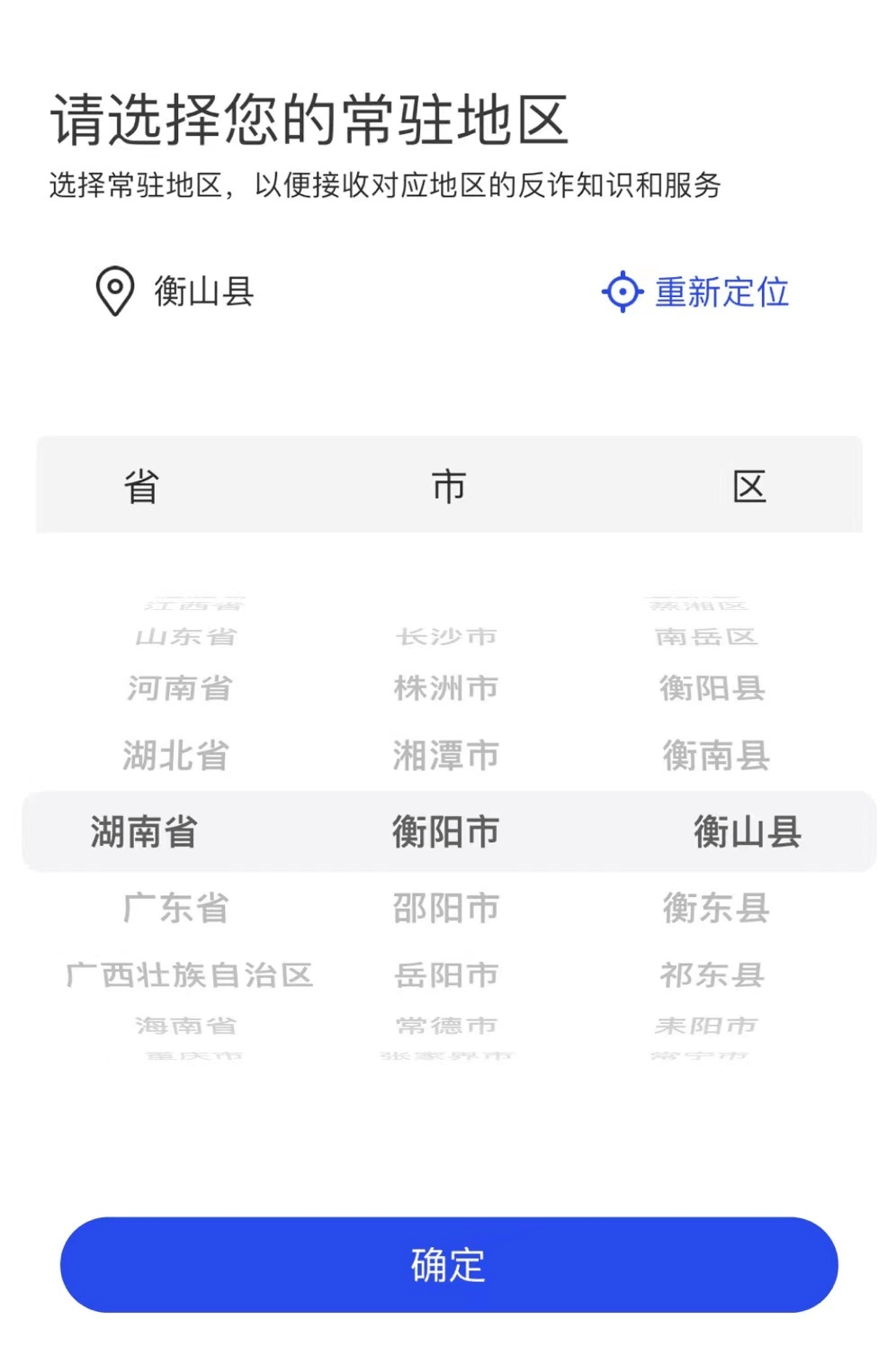
Task: Choose 河南省 from the province wheel
Action: [x=176, y=689]
